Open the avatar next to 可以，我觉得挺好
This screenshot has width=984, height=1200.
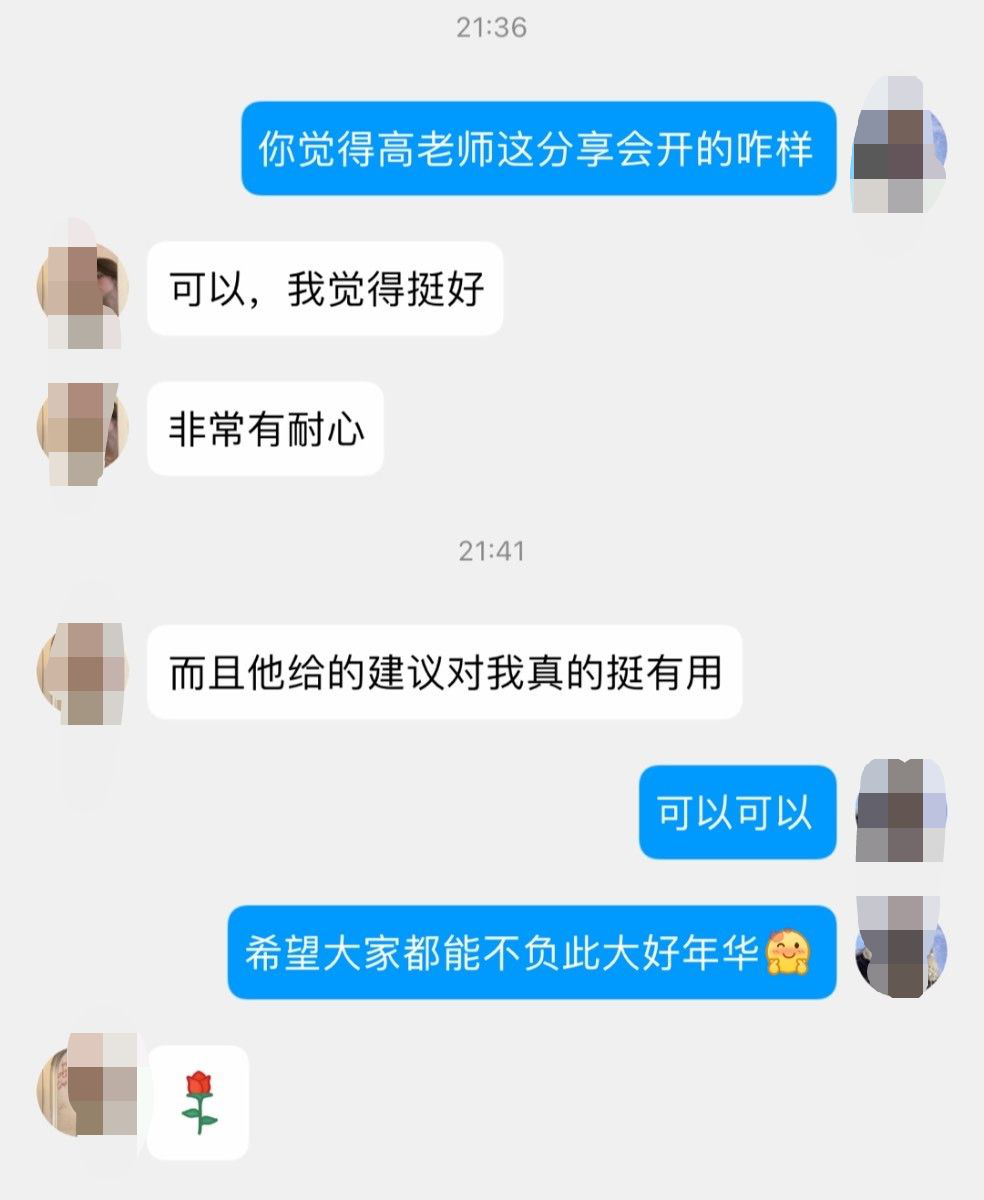[84, 288]
